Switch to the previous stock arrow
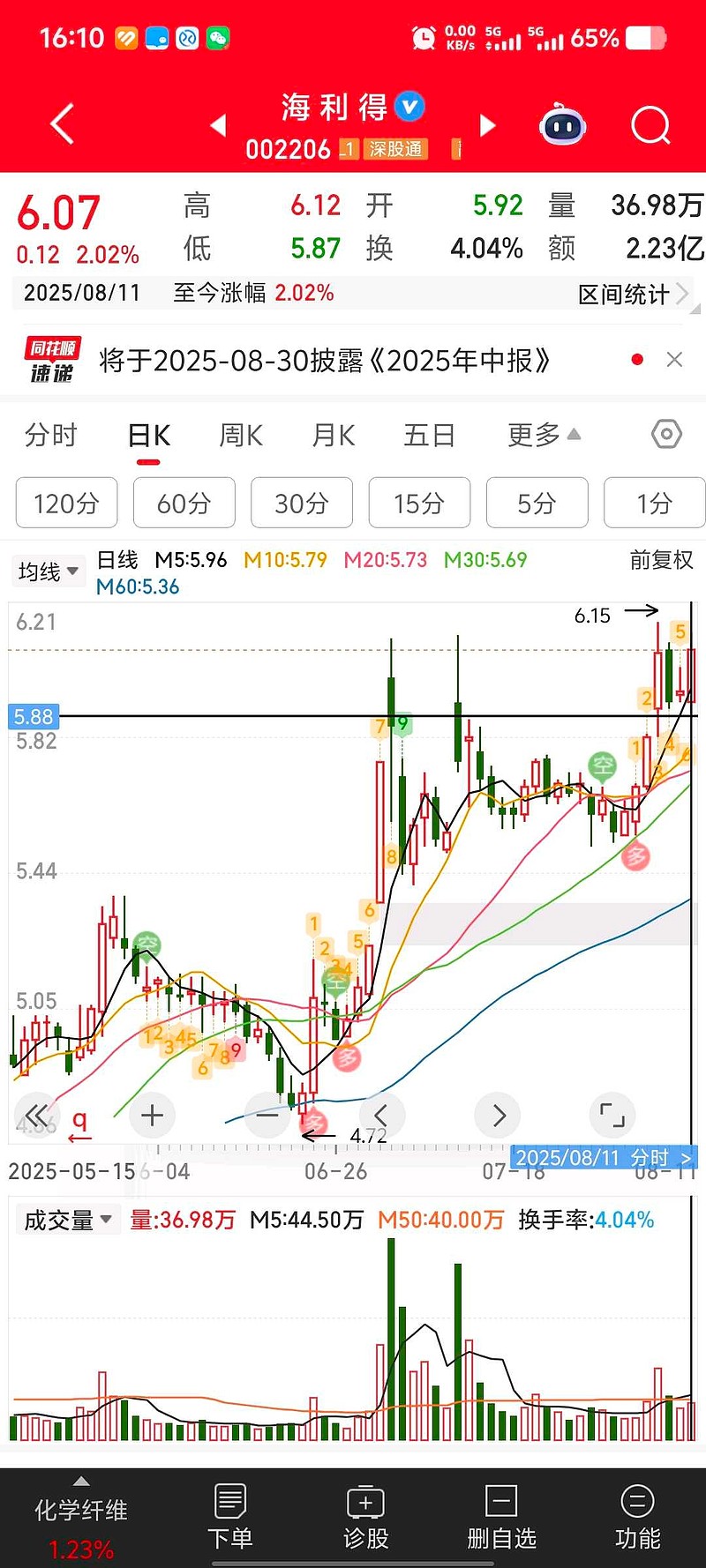This screenshot has height=1568, width=706. (x=218, y=125)
